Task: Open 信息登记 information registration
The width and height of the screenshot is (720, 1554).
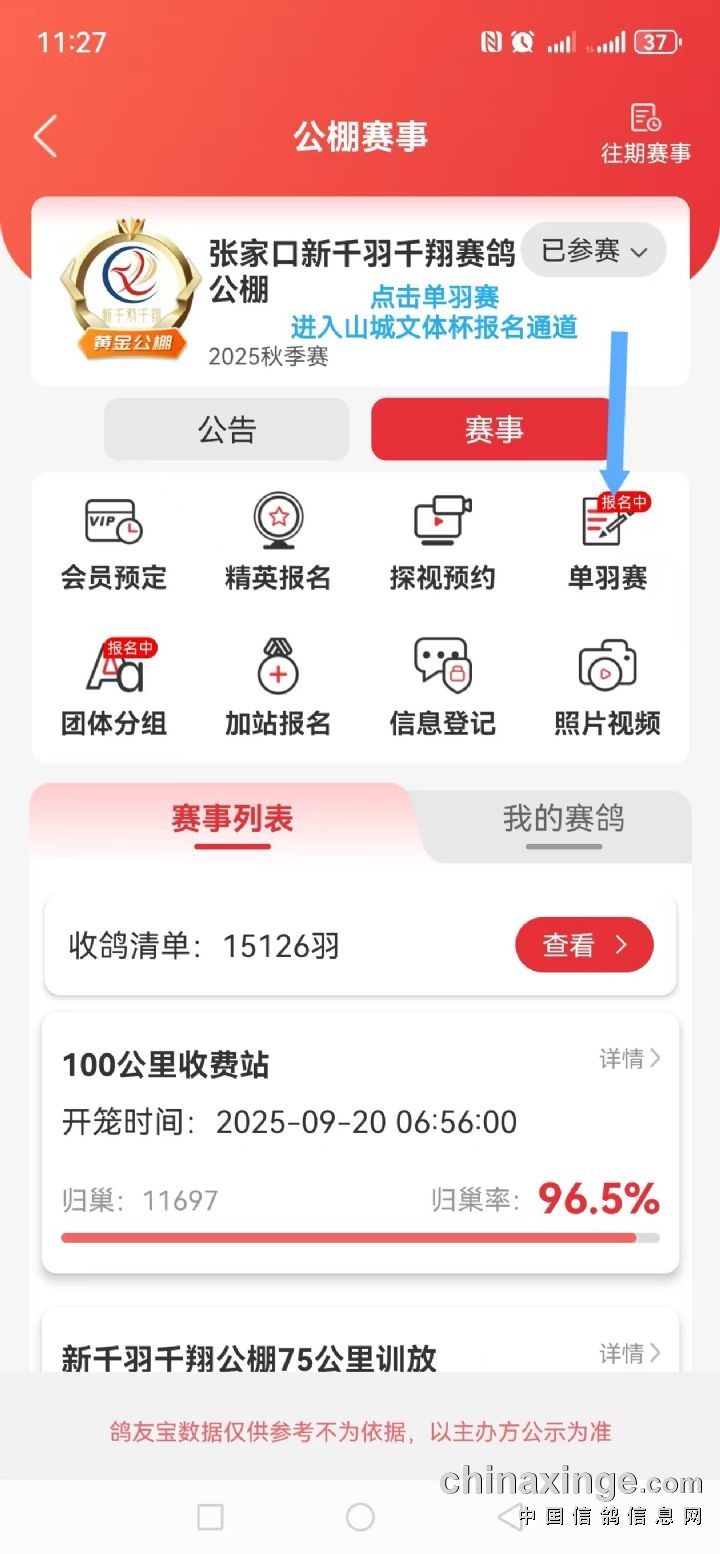Action: pyautogui.click(x=442, y=690)
